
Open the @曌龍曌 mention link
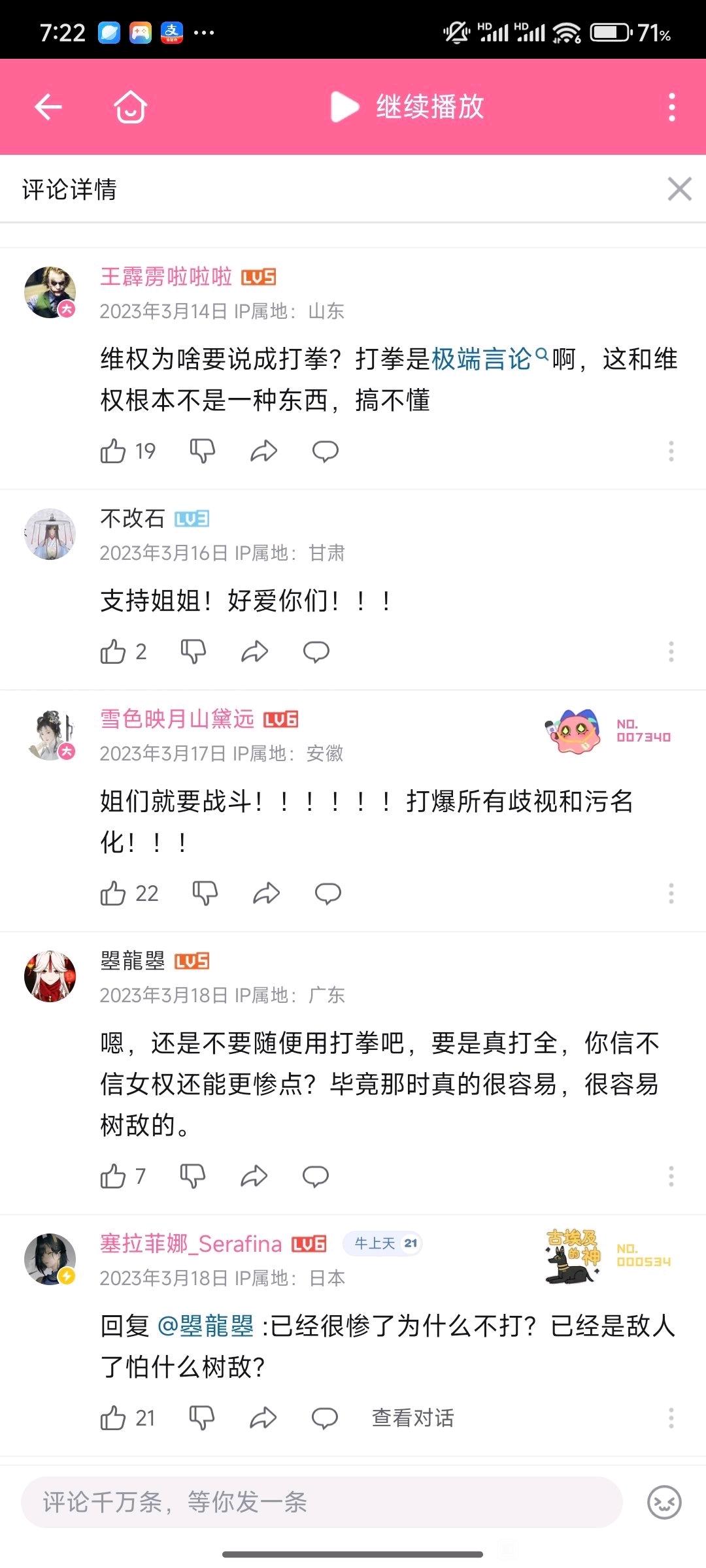206,1326
